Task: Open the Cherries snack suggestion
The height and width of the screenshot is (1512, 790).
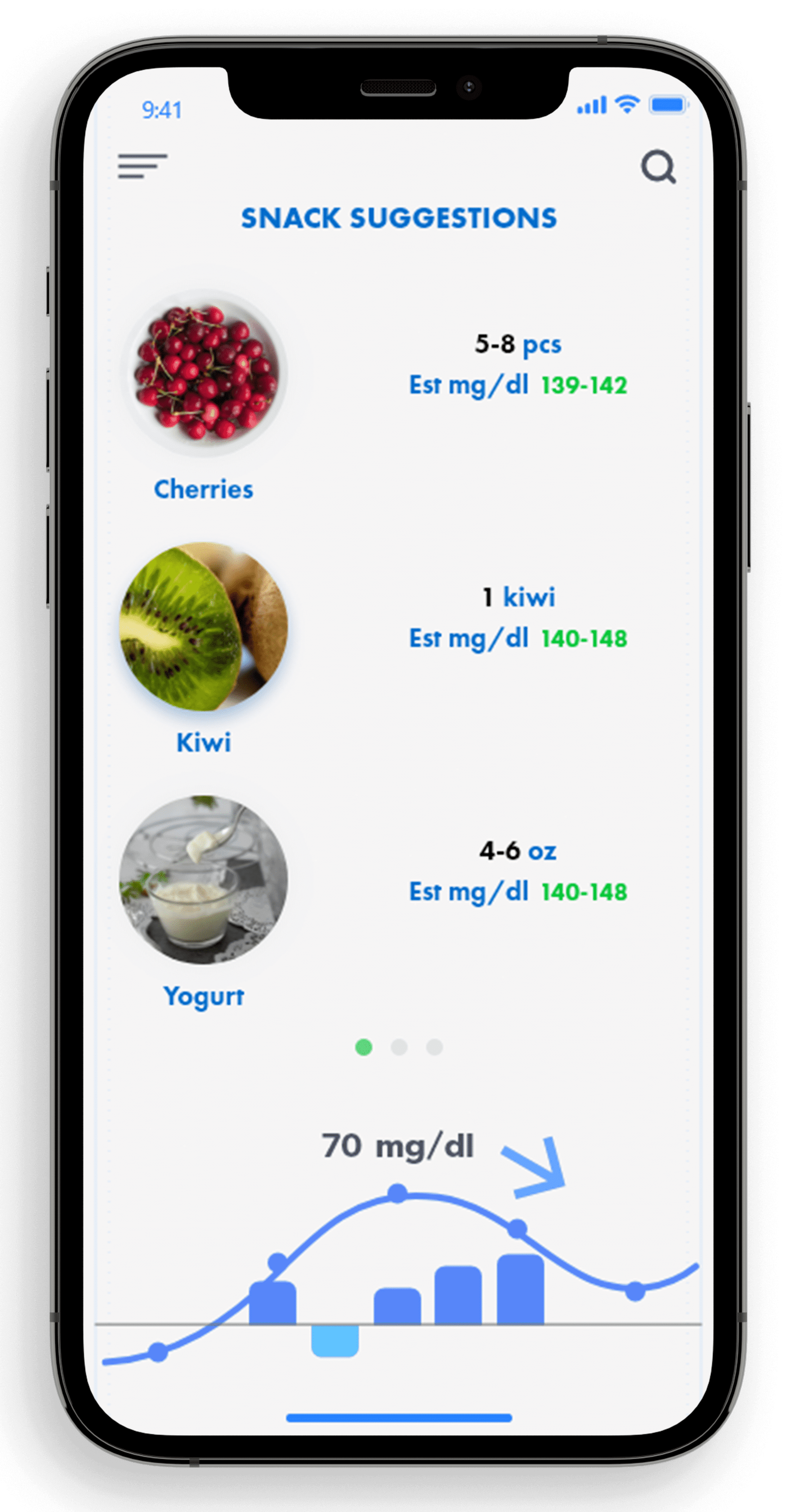Action: pos(203,373)
